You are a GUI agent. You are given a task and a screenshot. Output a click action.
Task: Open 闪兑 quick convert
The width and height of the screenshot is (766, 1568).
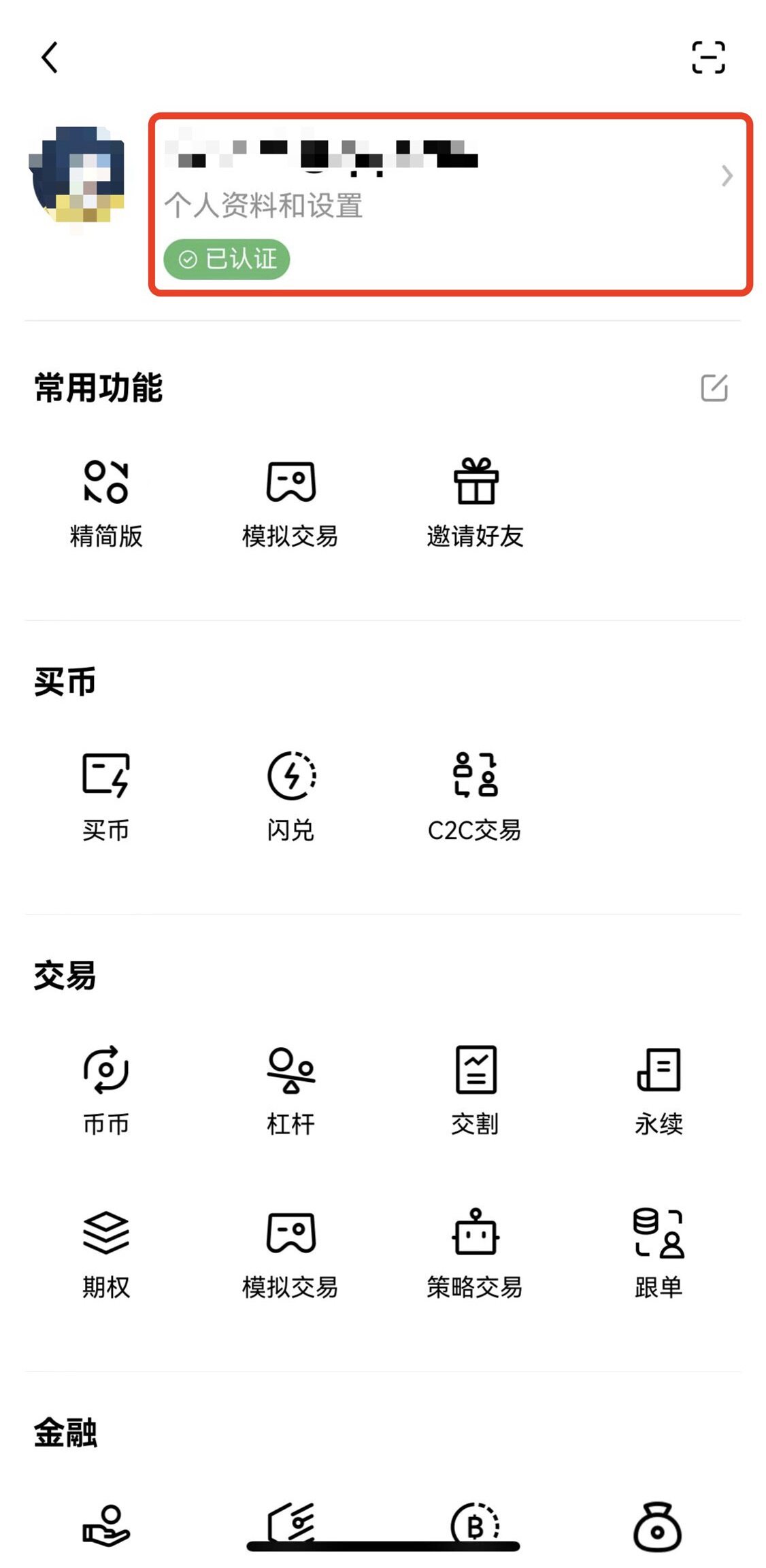click(290, 796)
